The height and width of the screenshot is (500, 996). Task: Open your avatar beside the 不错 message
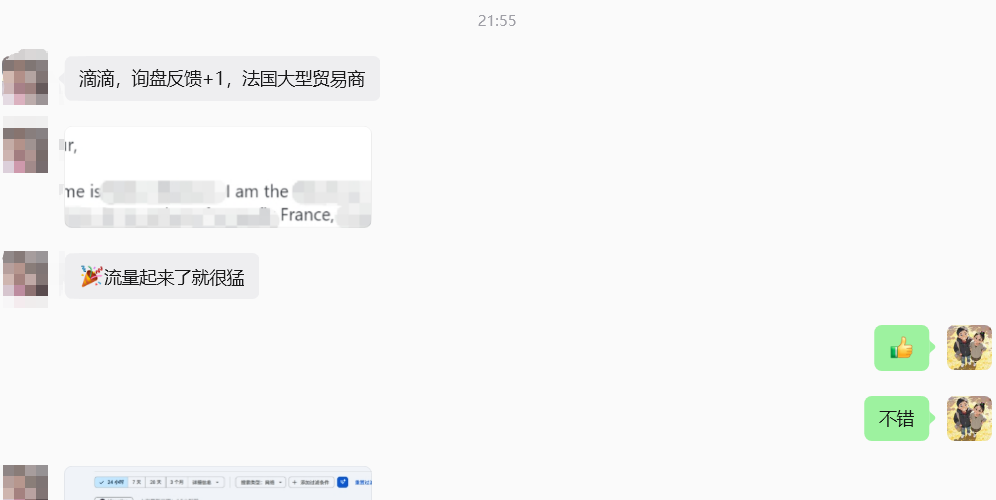tap(969, 419)
